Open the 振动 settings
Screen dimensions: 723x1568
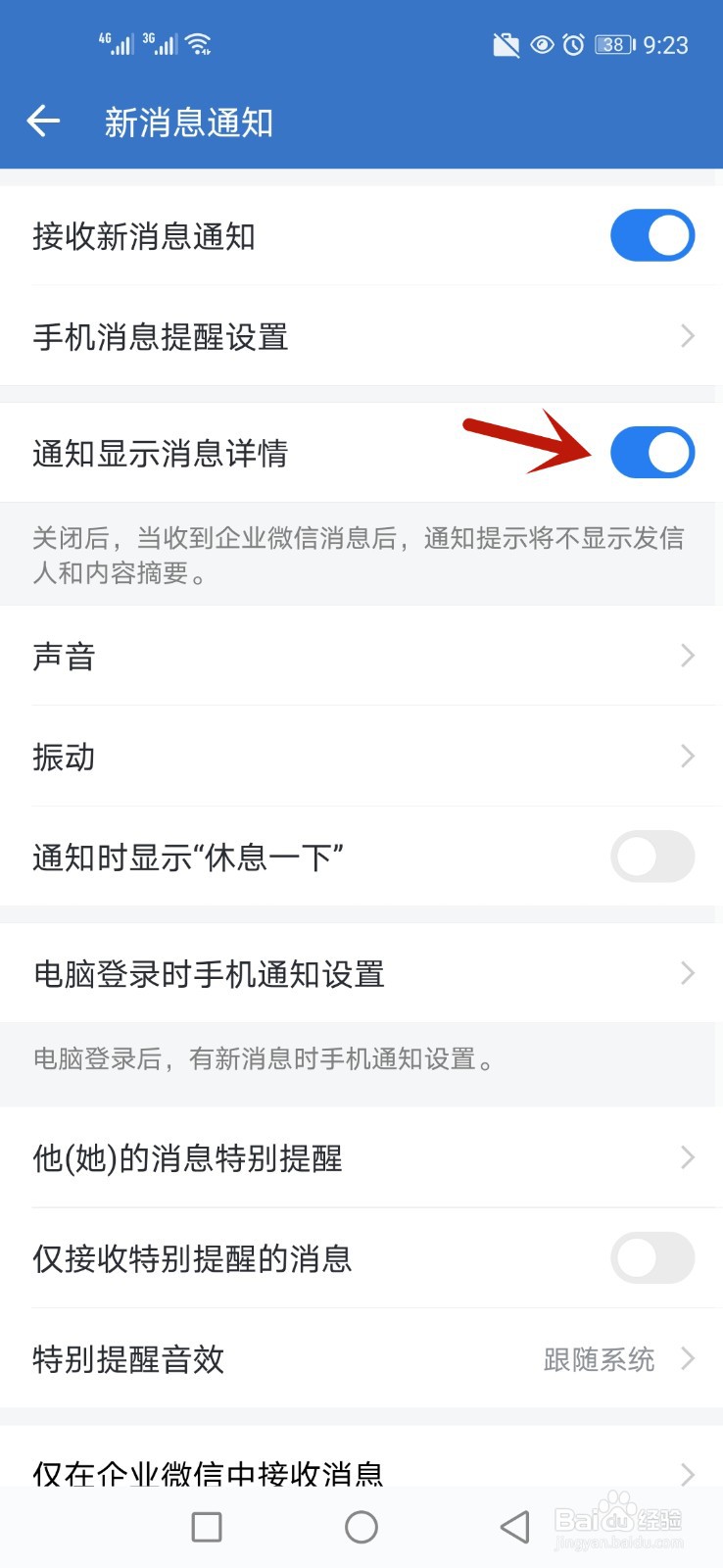pos(361,757)
